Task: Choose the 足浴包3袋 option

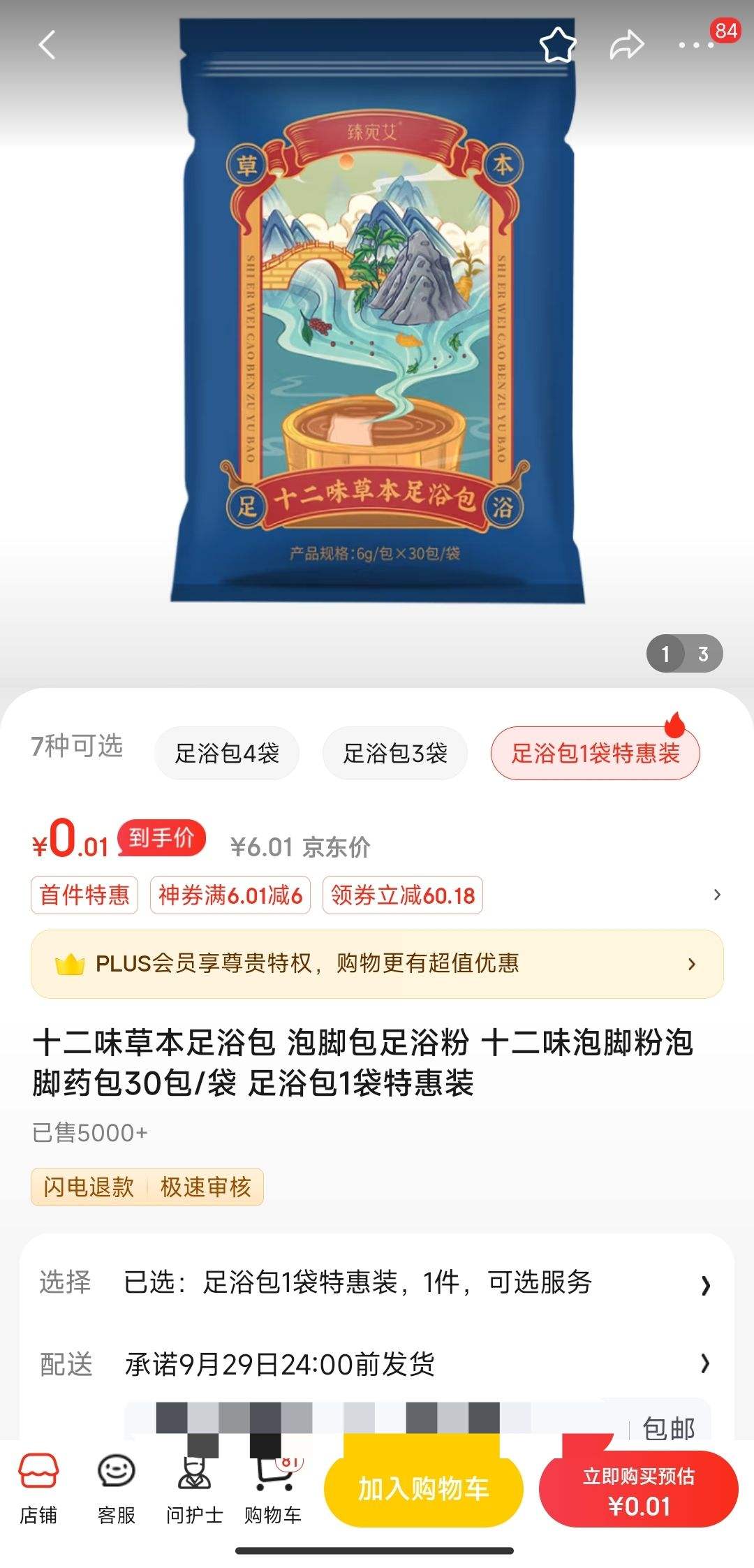Action: point(394,753)
